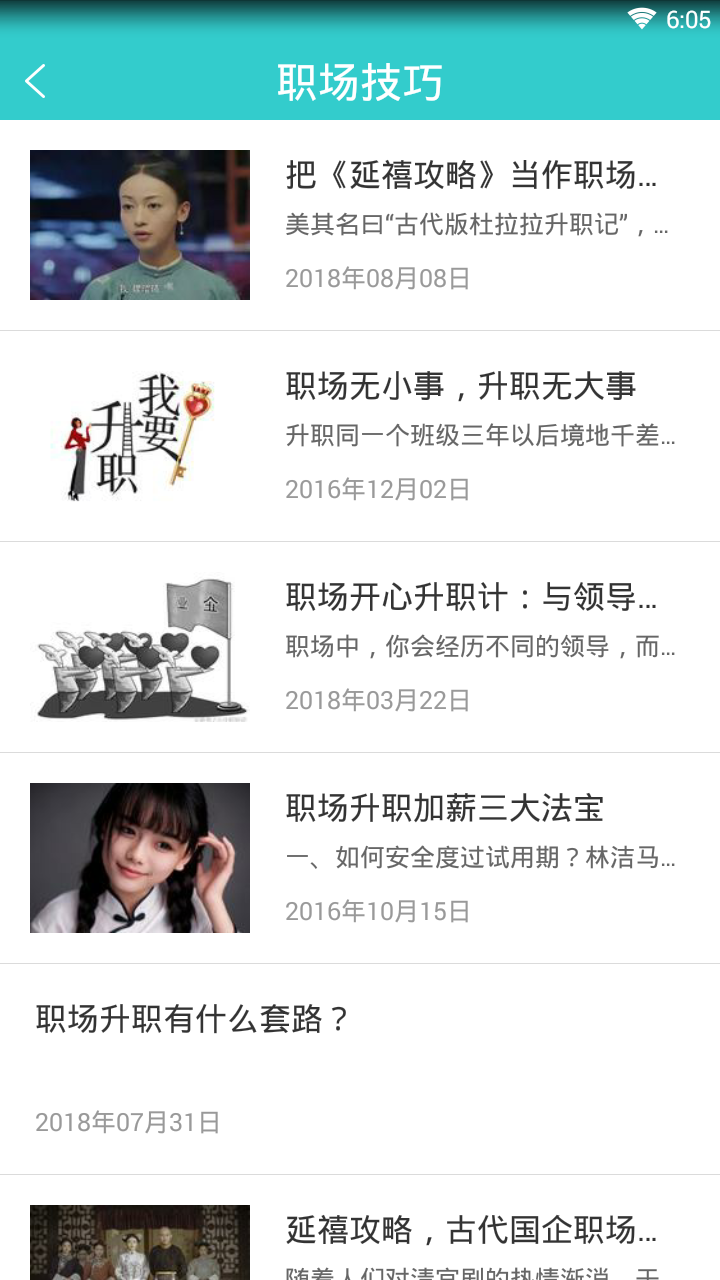Open article 职场无小事，升职无大事
Image resolution: width=720 pixels, height=1280 pixels.
tap(461, 387)
